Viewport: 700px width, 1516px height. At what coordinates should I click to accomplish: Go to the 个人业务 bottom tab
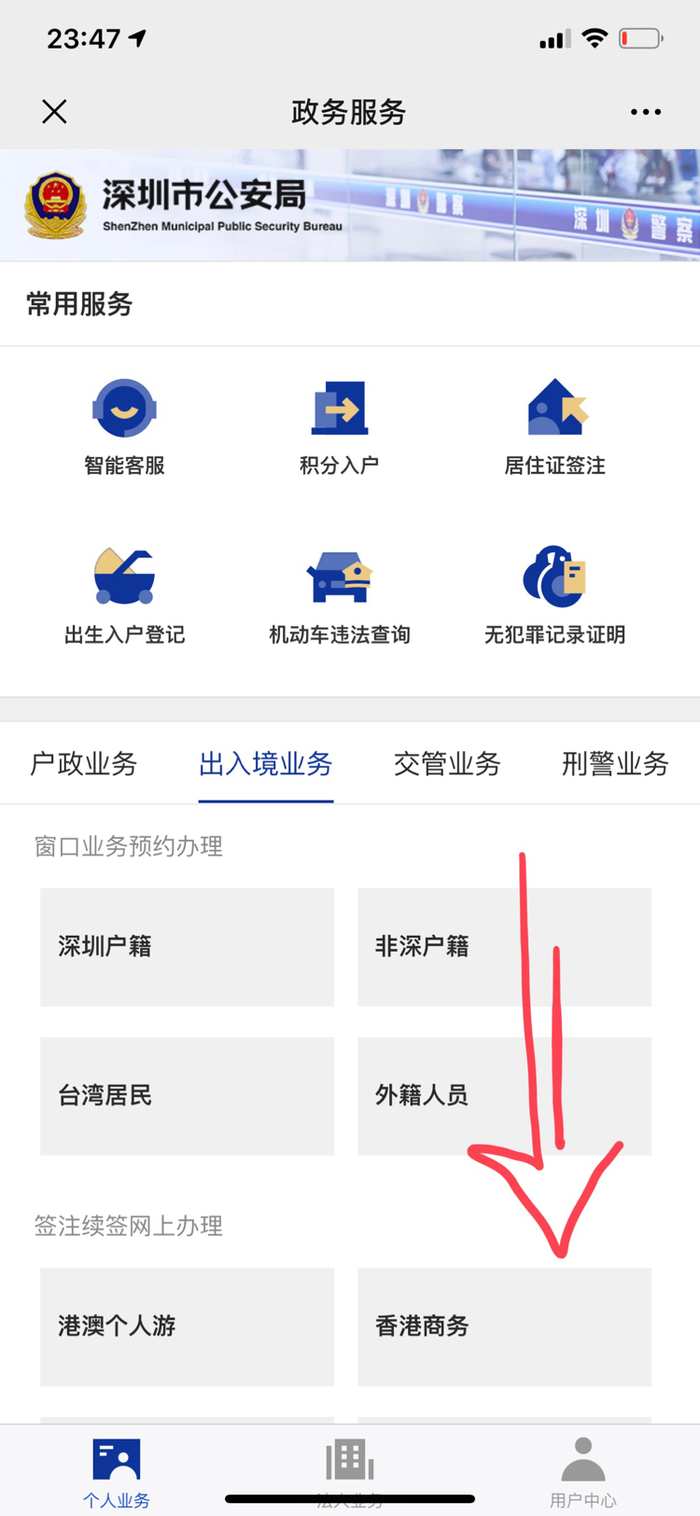116,1472
